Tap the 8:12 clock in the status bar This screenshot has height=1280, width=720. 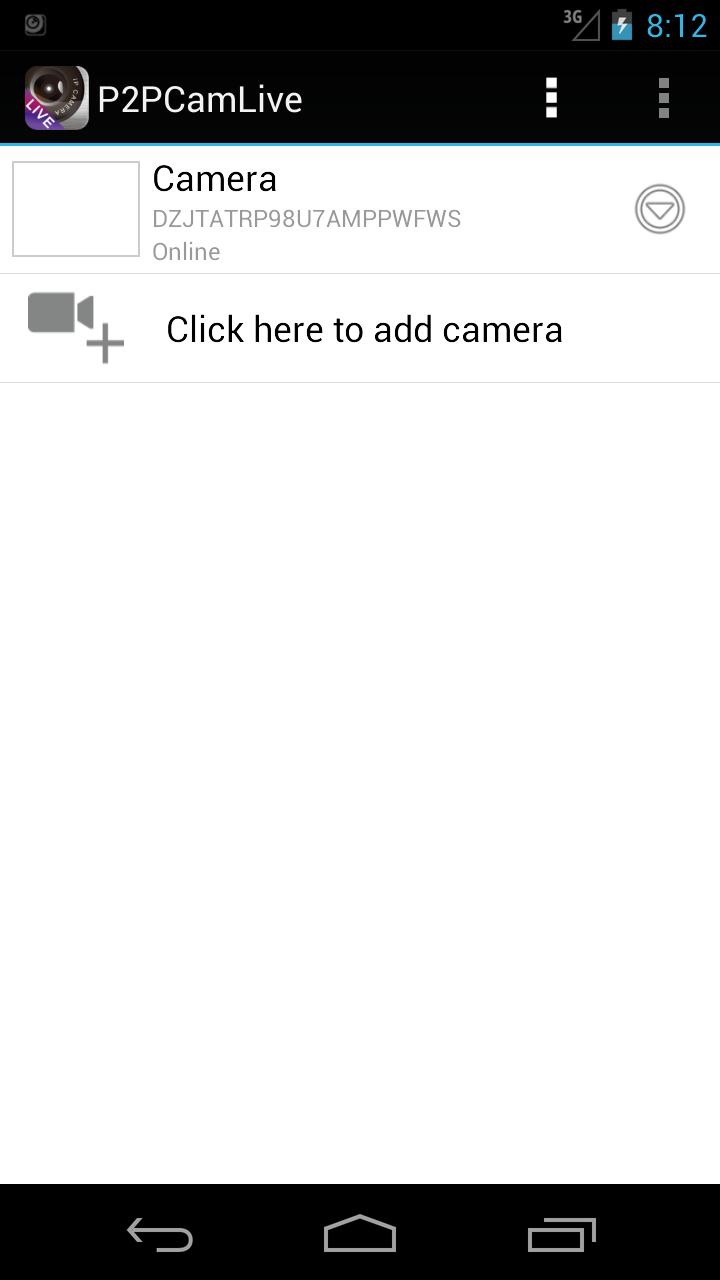click(680, 24)
